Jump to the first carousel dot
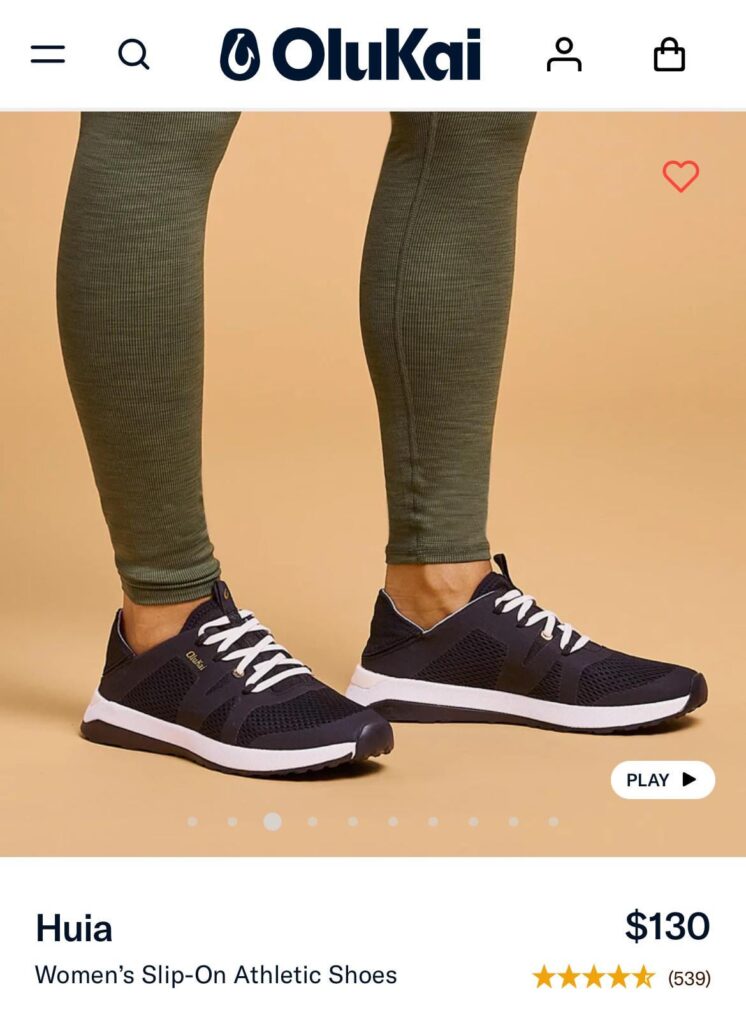746x1024 pixels. [192, 821]
